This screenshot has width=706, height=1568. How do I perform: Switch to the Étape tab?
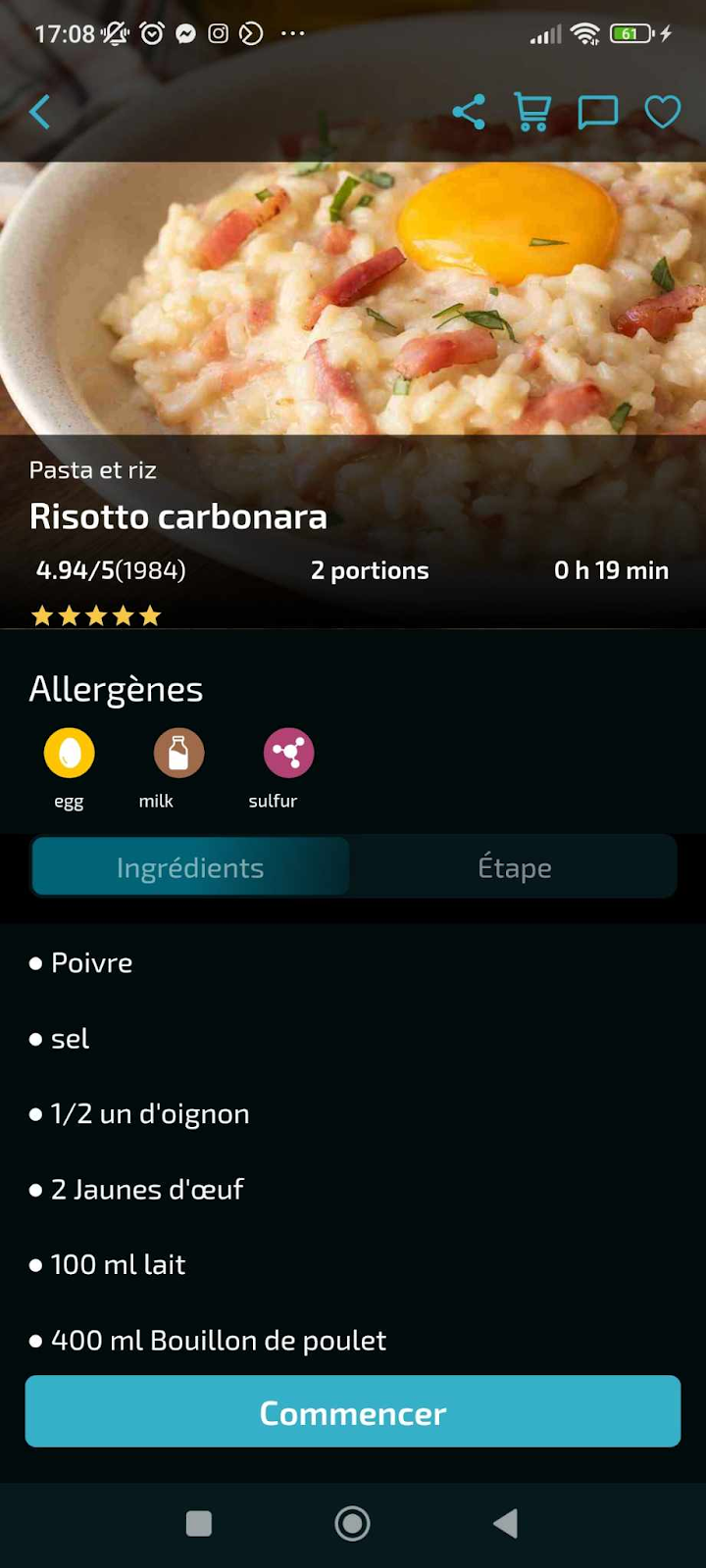tap(514, 867)
